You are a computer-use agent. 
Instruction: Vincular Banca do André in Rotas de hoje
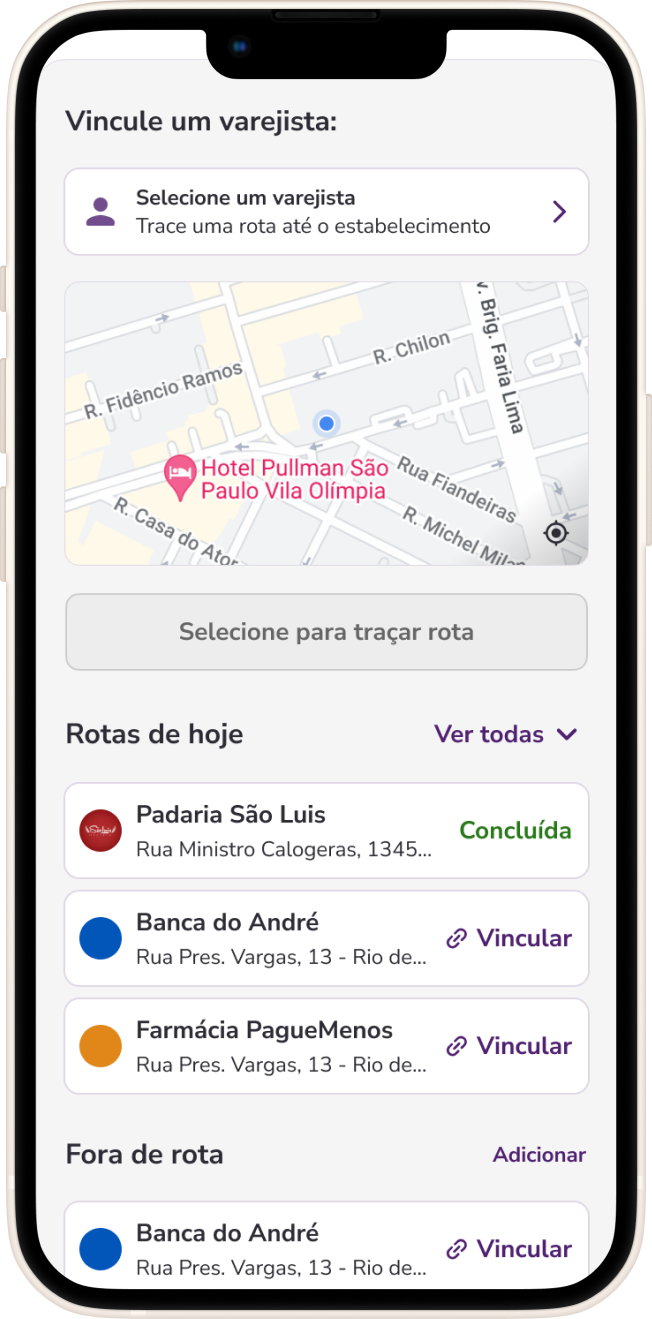[509, 938]
